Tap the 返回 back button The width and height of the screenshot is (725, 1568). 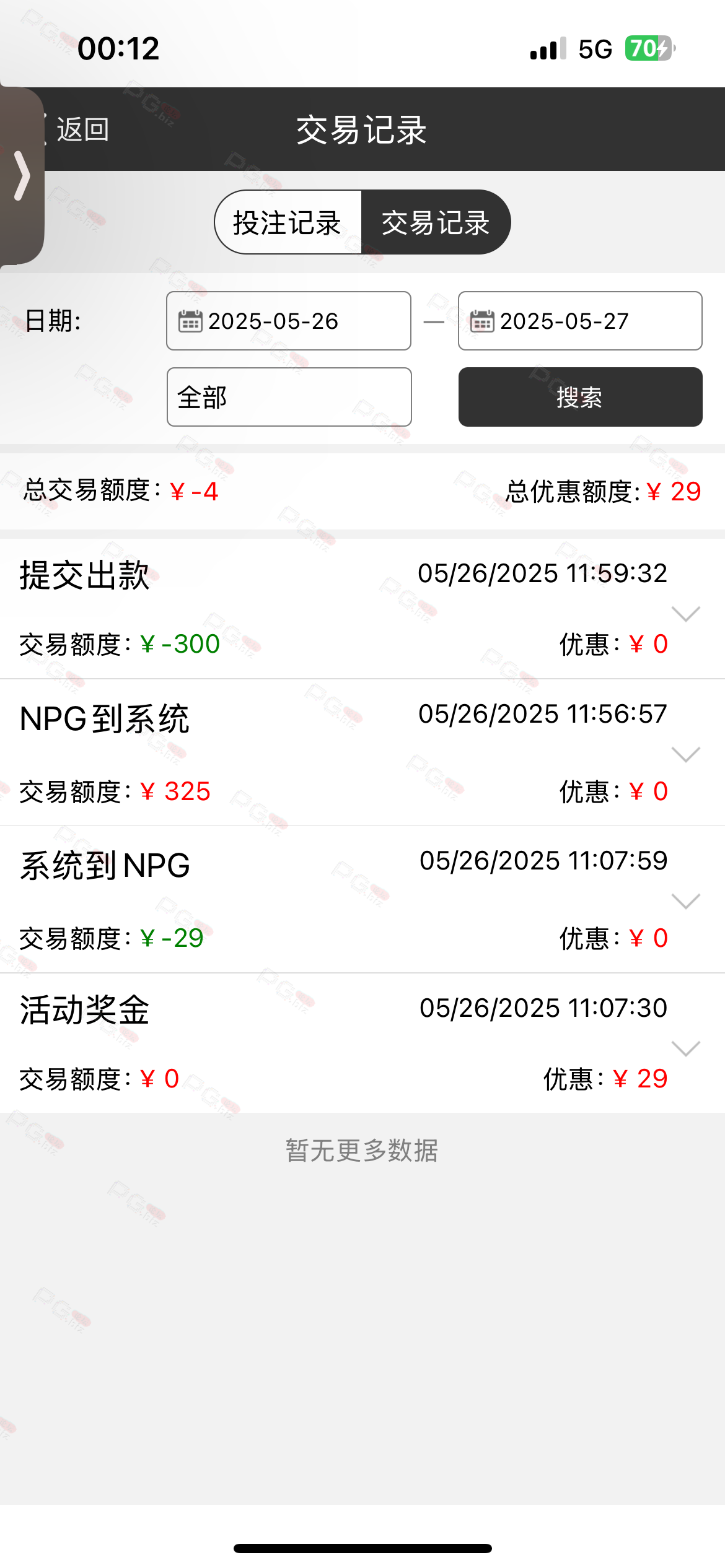point(74,129)
